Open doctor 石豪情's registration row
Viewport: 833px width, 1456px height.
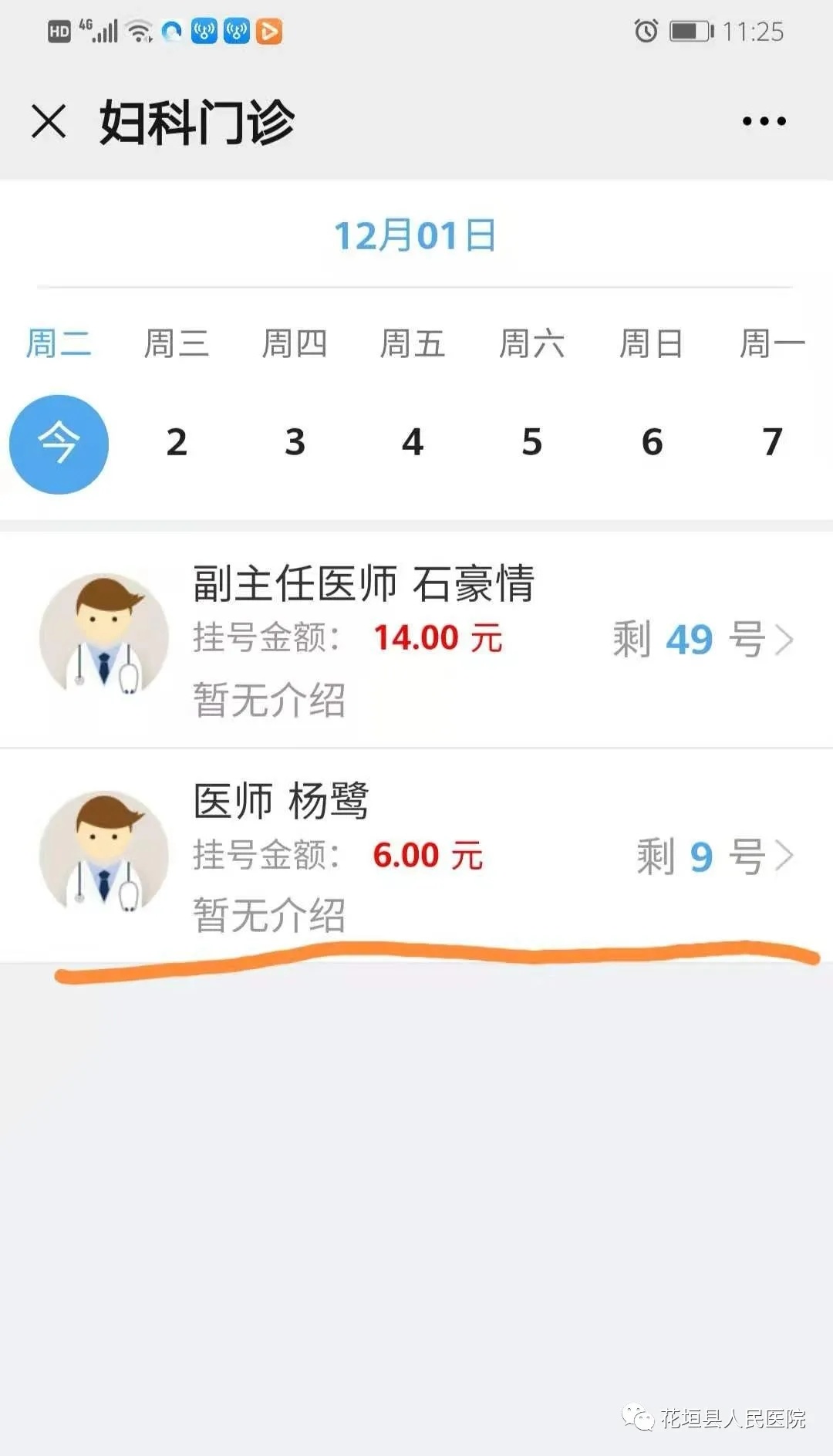point(416,639)
